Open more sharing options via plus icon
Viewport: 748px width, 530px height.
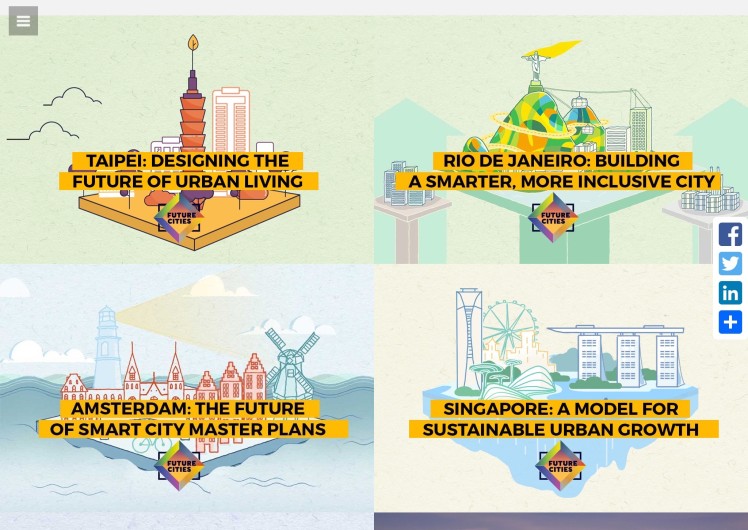click(x=730, y=322)
